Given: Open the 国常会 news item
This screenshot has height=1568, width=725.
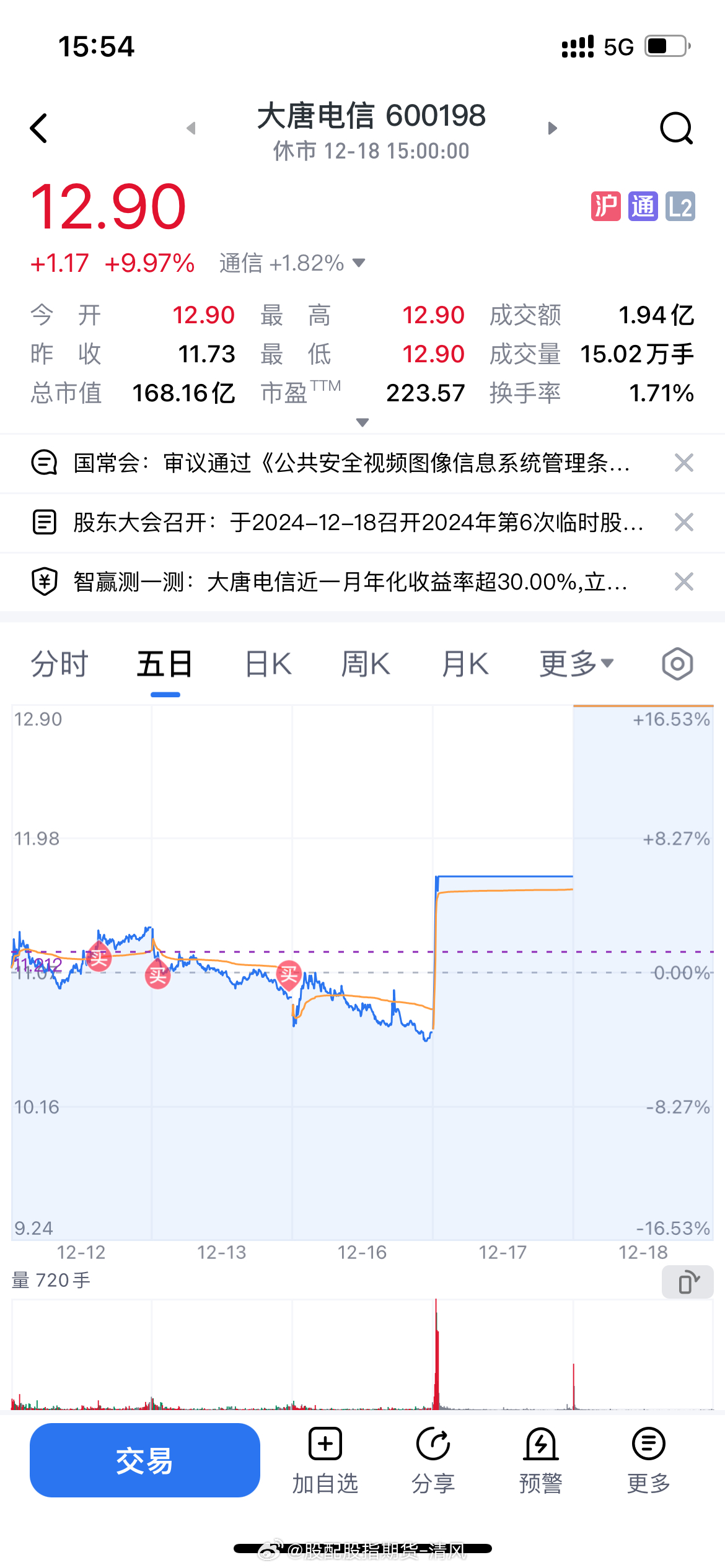Looking at the screenshot, I should tap(351, 463).
